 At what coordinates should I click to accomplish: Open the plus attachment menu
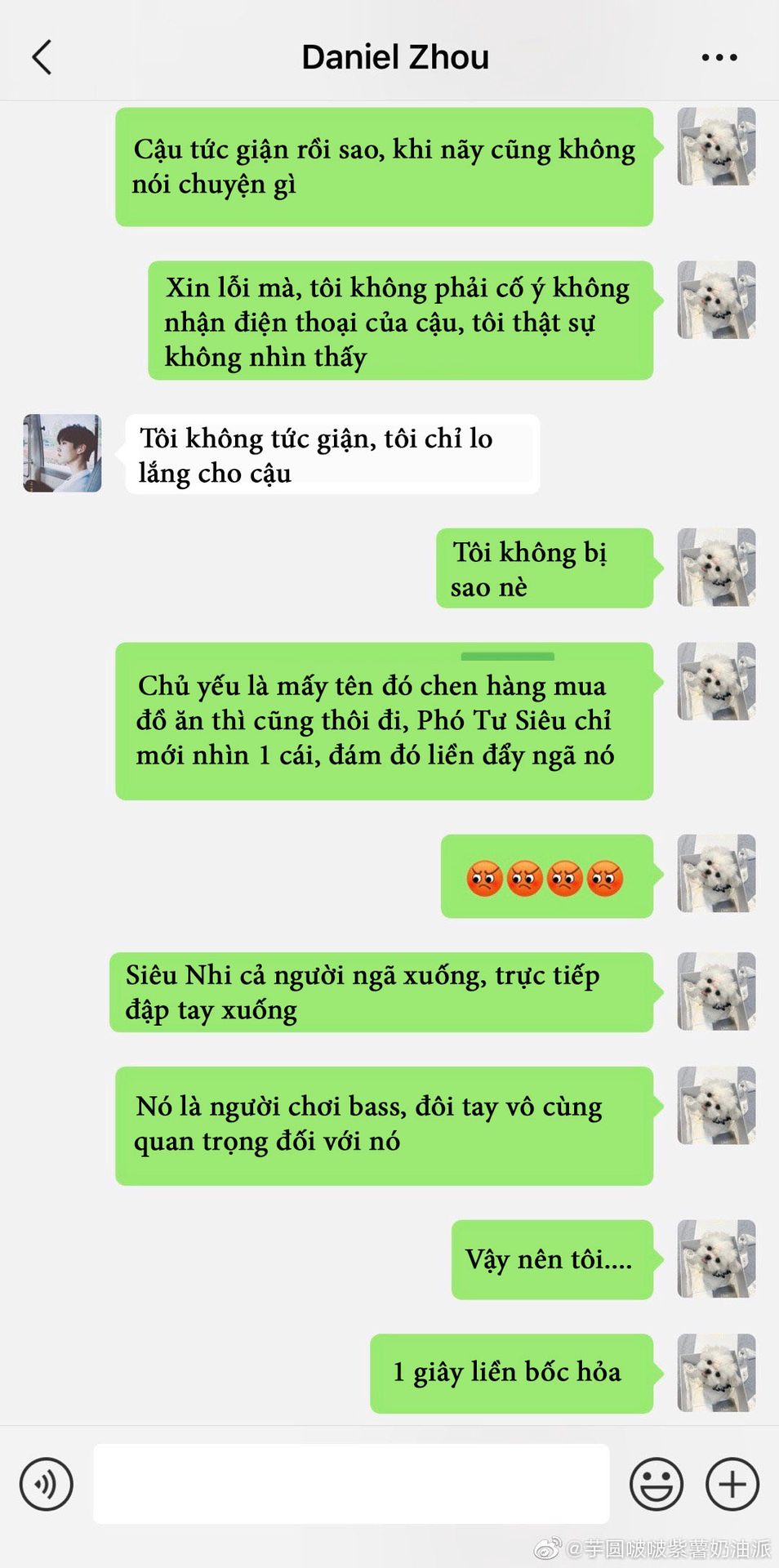[732, 1484]
